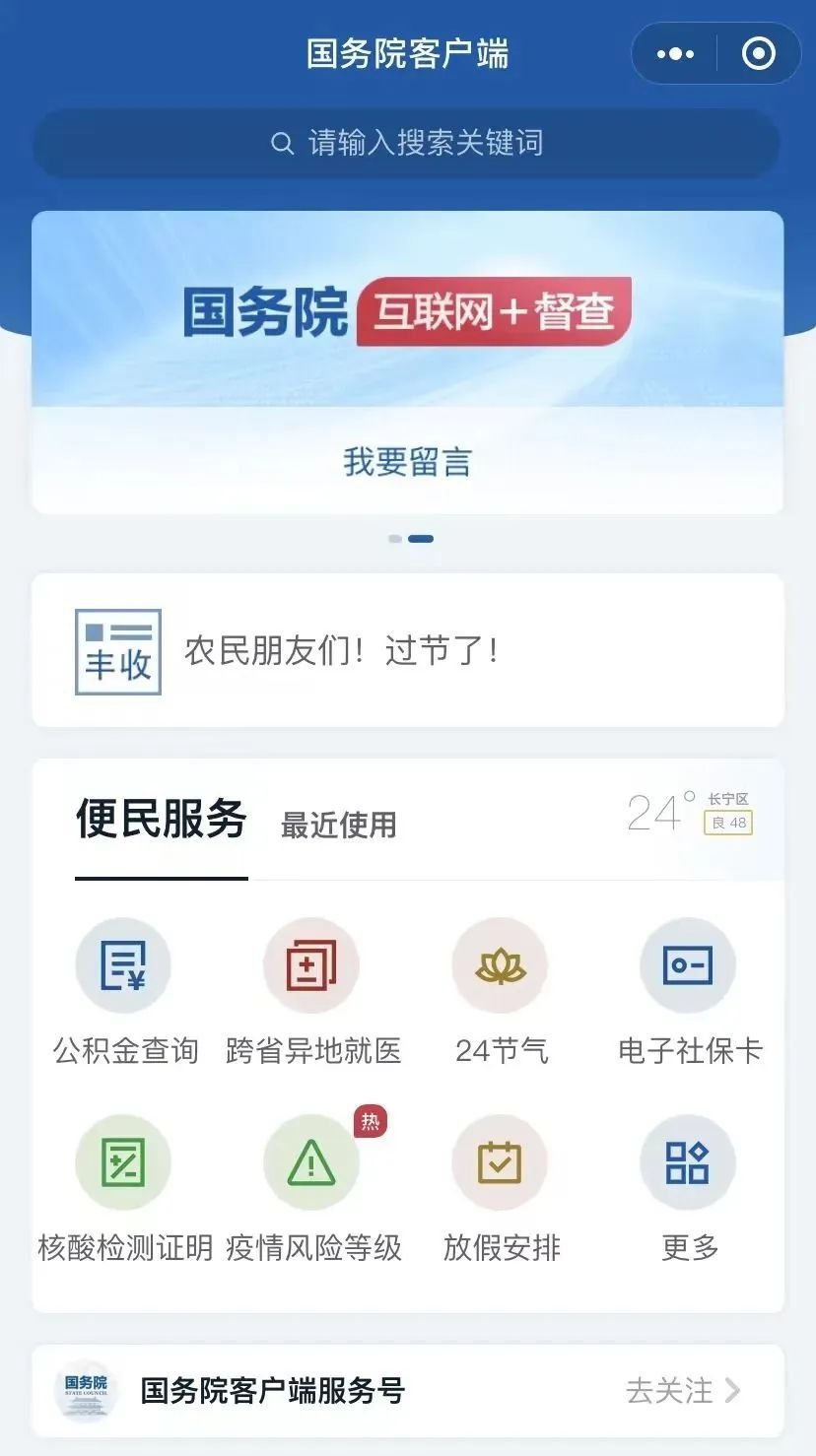The height and width of the screenshot is (1456, 816).
Task: Open the mini program overflow menu
Action: [675, 54]
